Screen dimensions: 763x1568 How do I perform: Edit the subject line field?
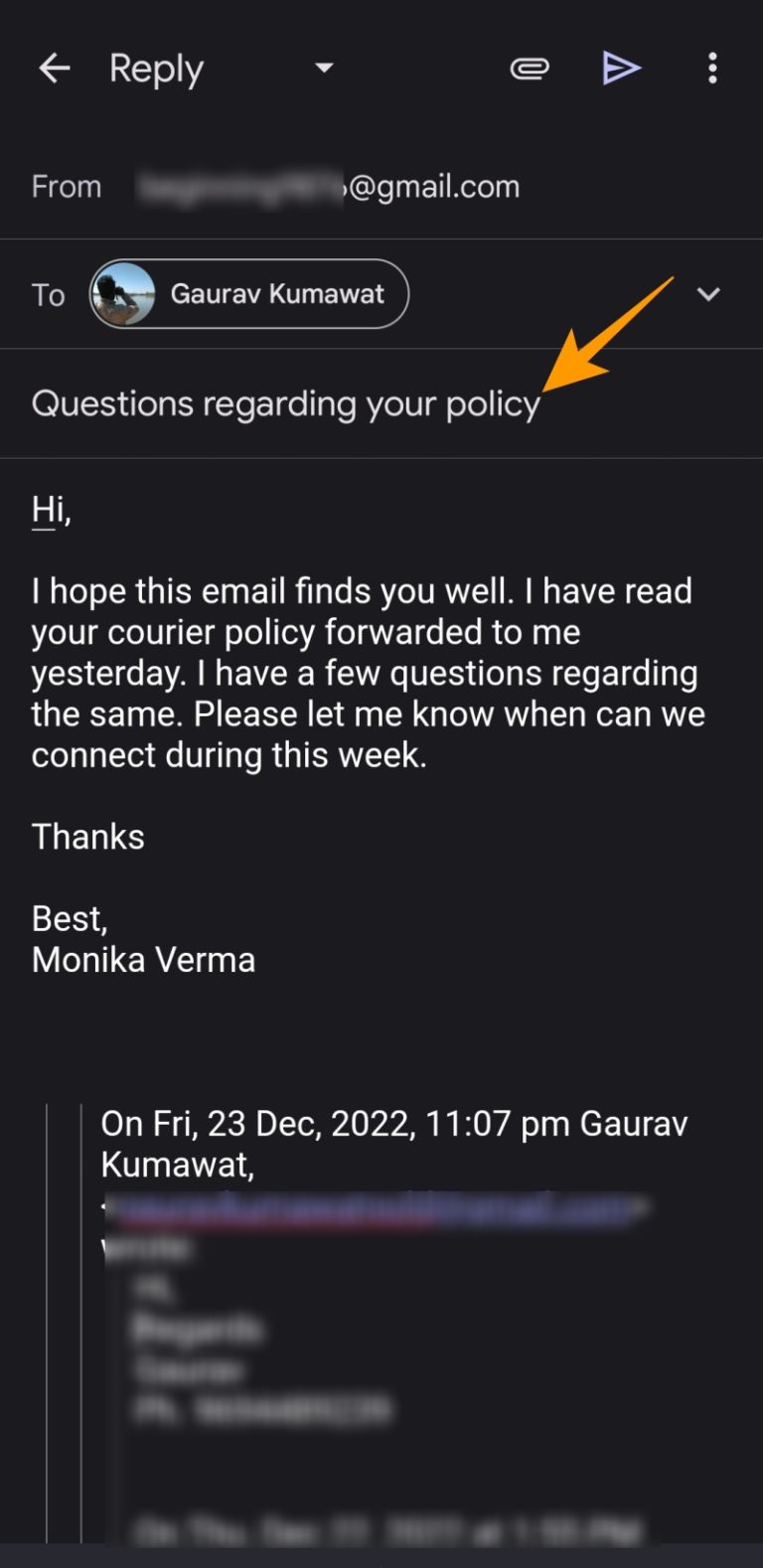coord(381,403)
